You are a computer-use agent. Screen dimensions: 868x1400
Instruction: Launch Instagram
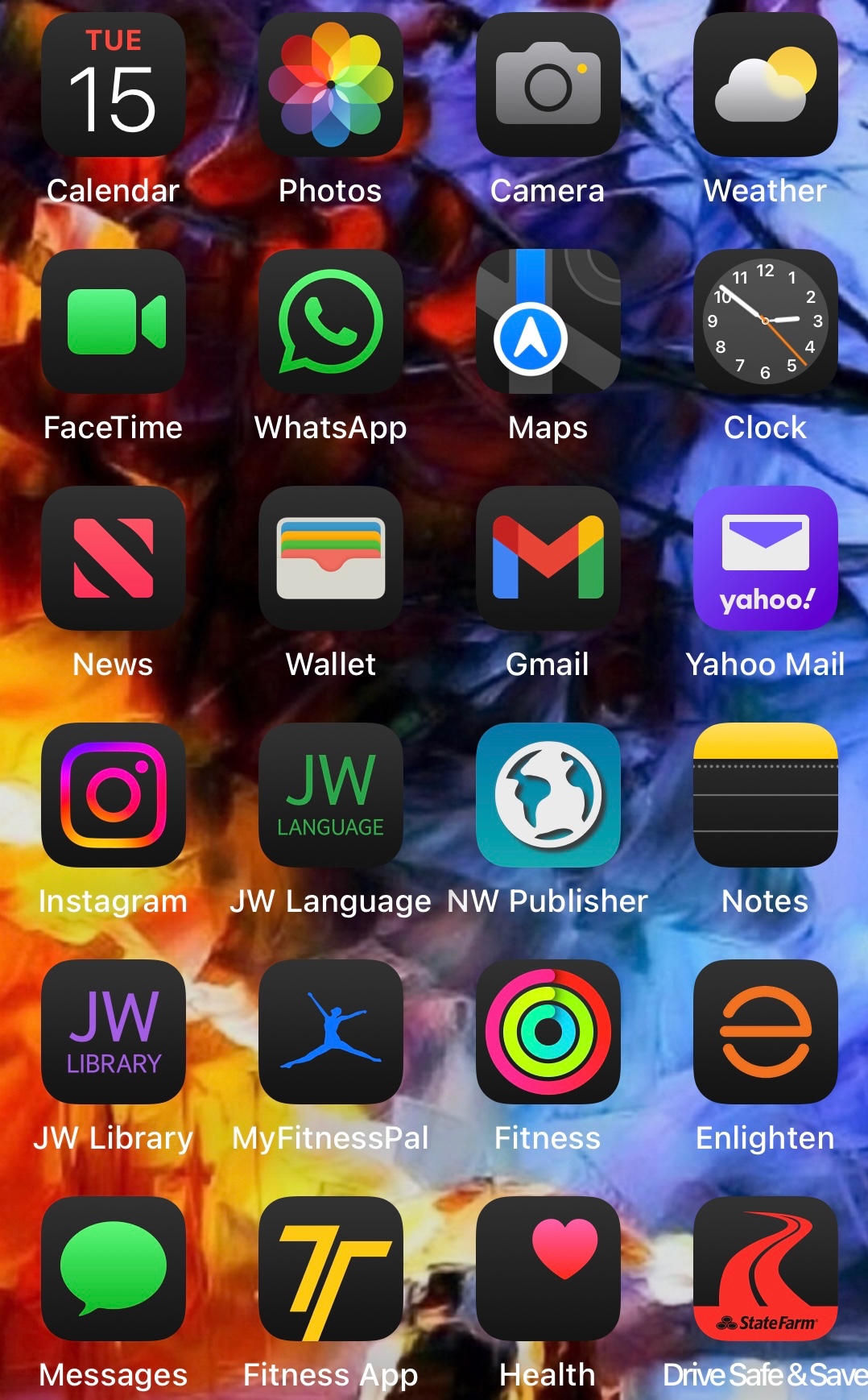[x=114, y=795]
